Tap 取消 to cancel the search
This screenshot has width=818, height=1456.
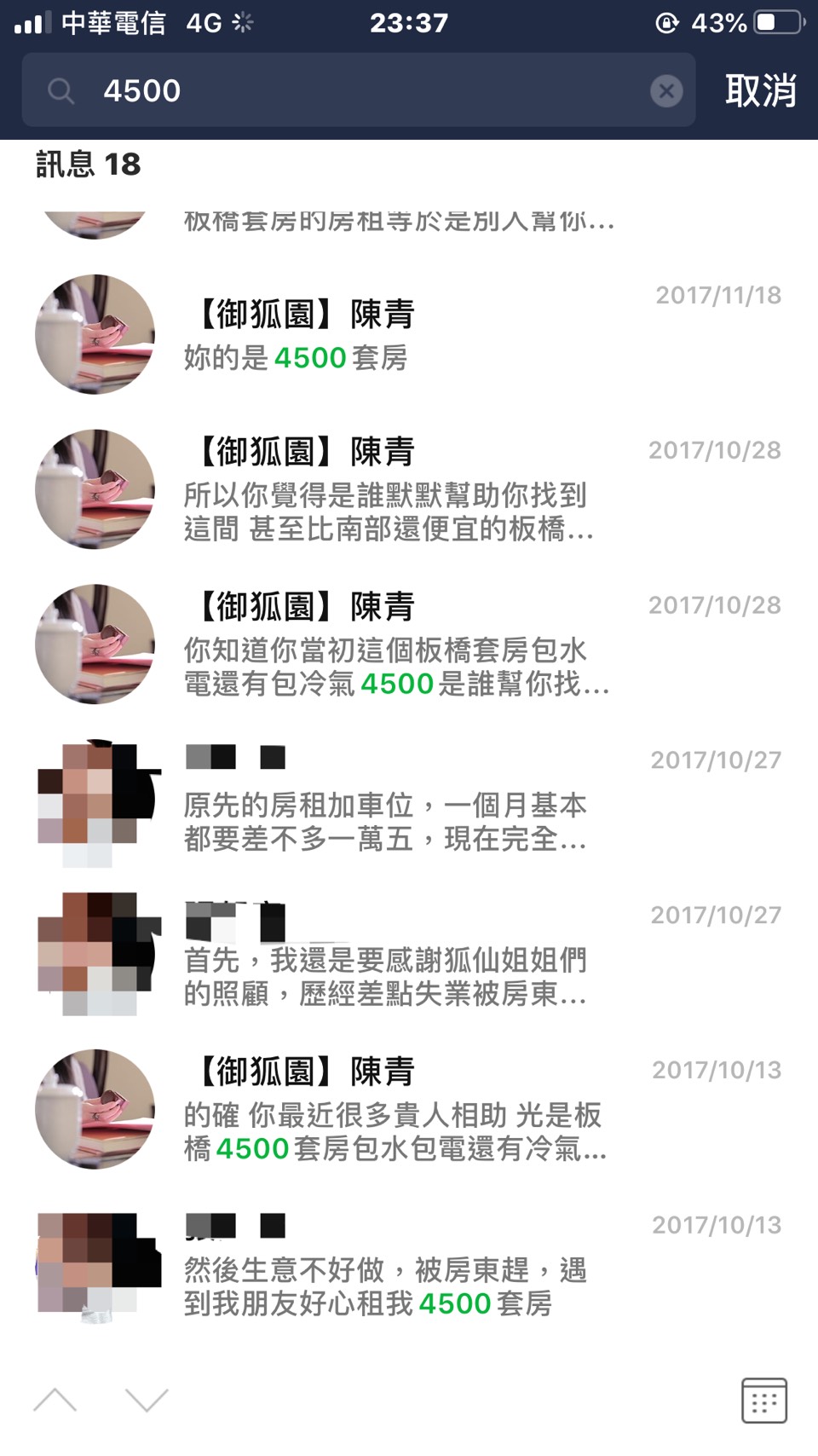pos(760,90)
